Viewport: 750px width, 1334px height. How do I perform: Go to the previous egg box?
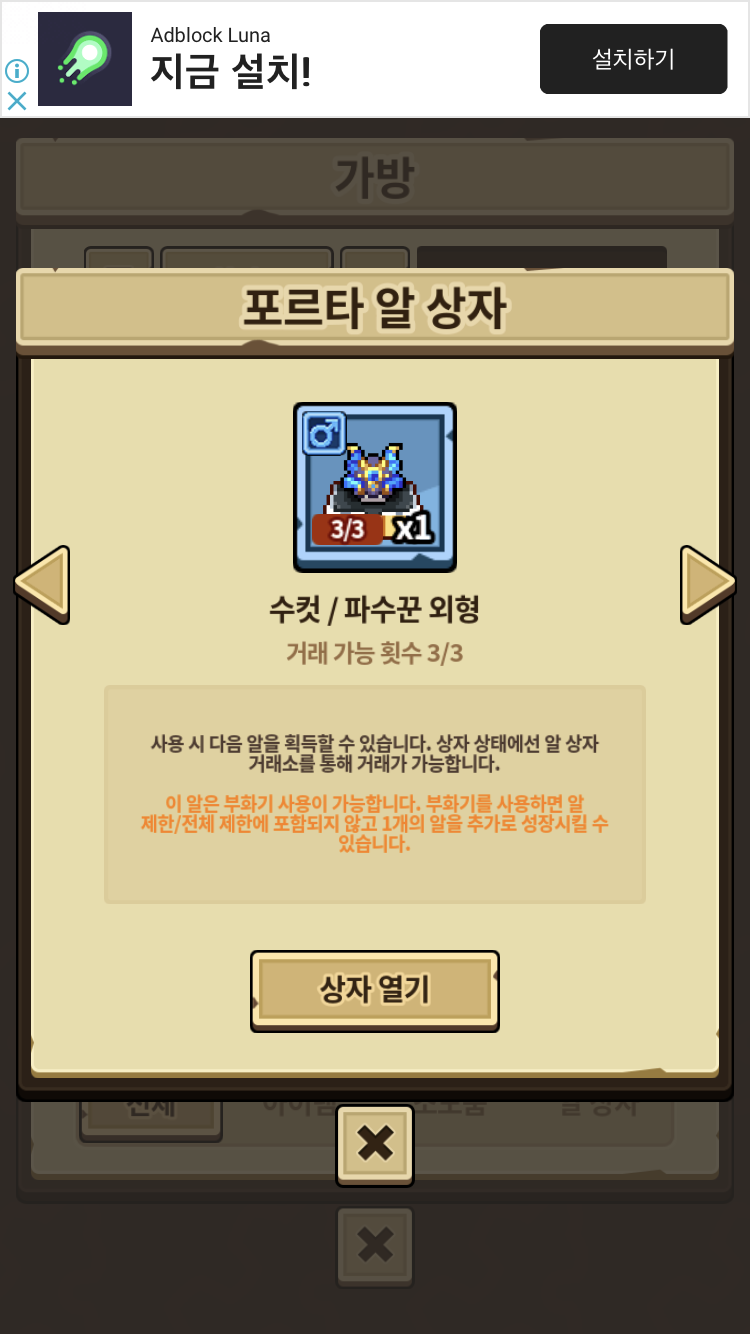pos(42,584)
